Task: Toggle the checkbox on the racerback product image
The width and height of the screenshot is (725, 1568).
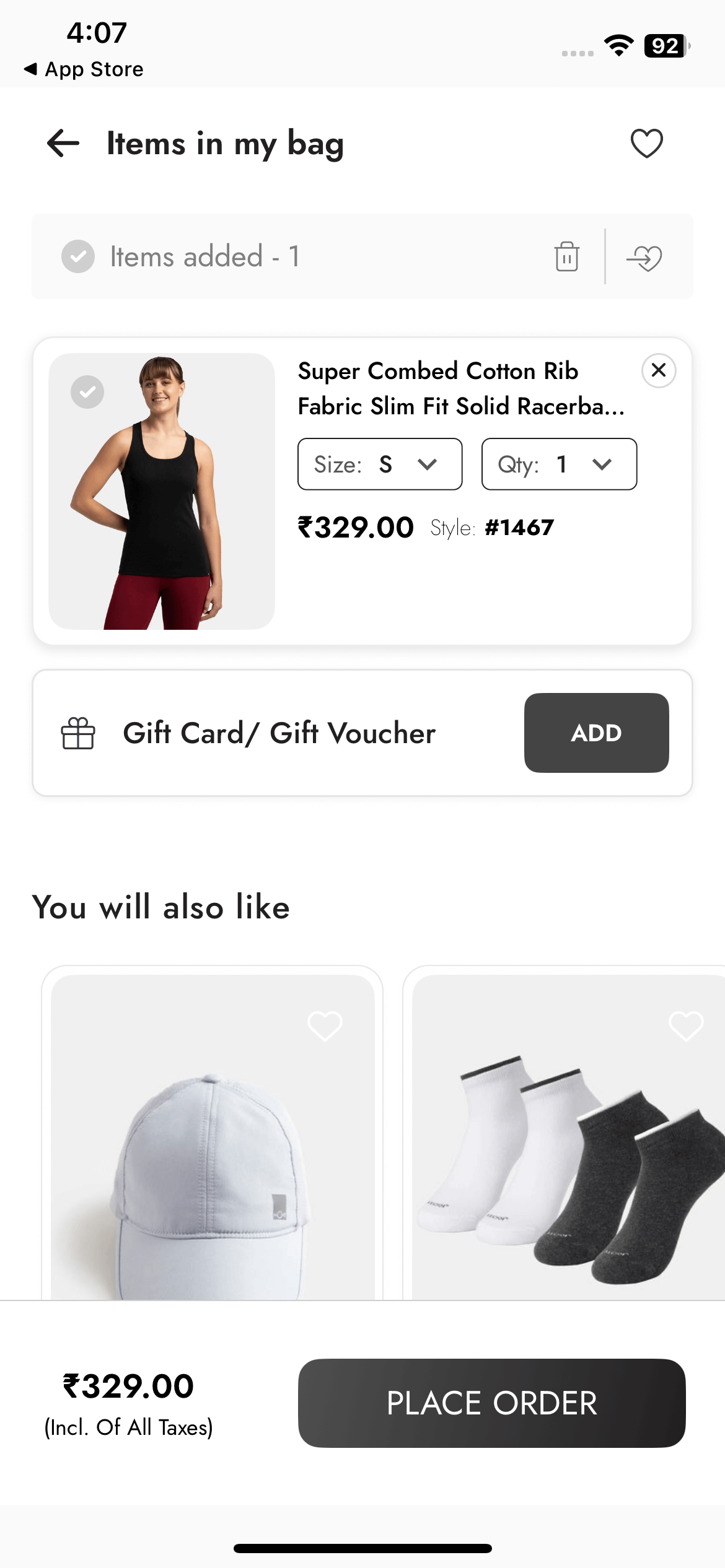Action: [87, 392]
